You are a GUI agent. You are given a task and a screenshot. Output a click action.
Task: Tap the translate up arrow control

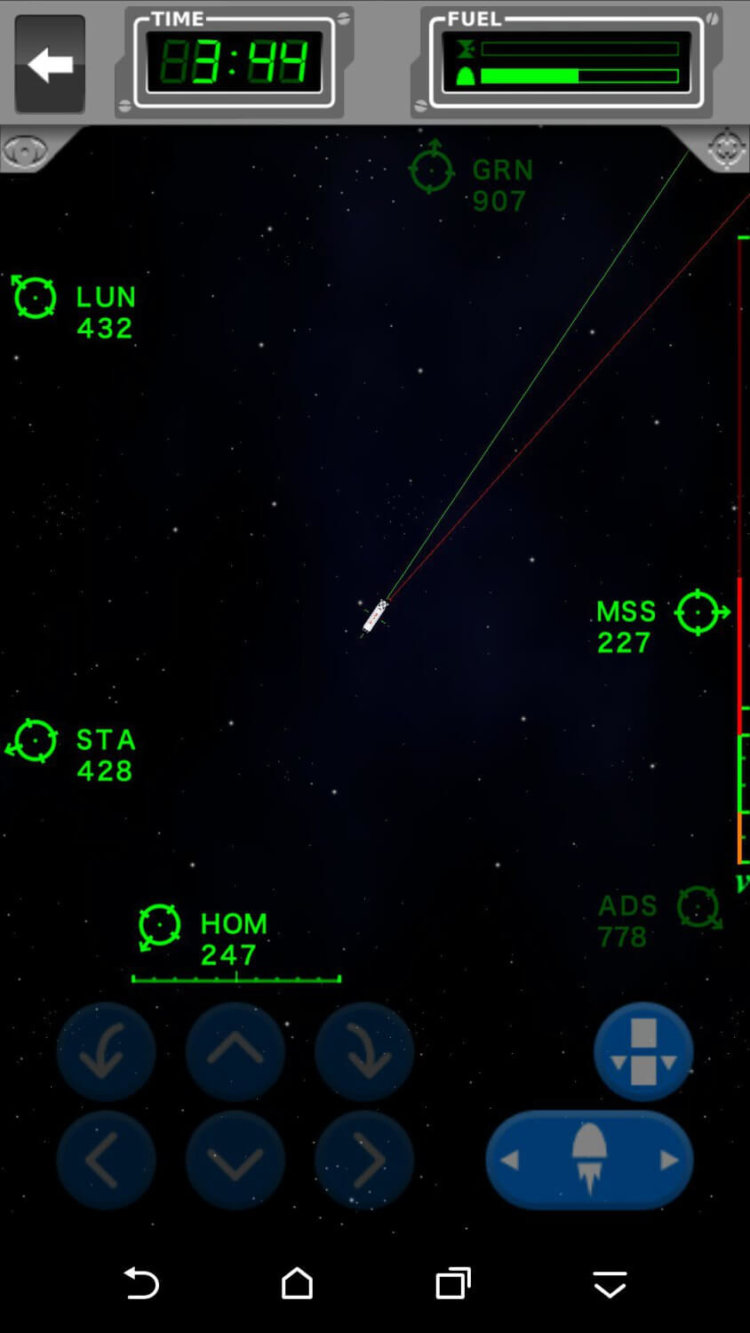(x=235, y=1052)
